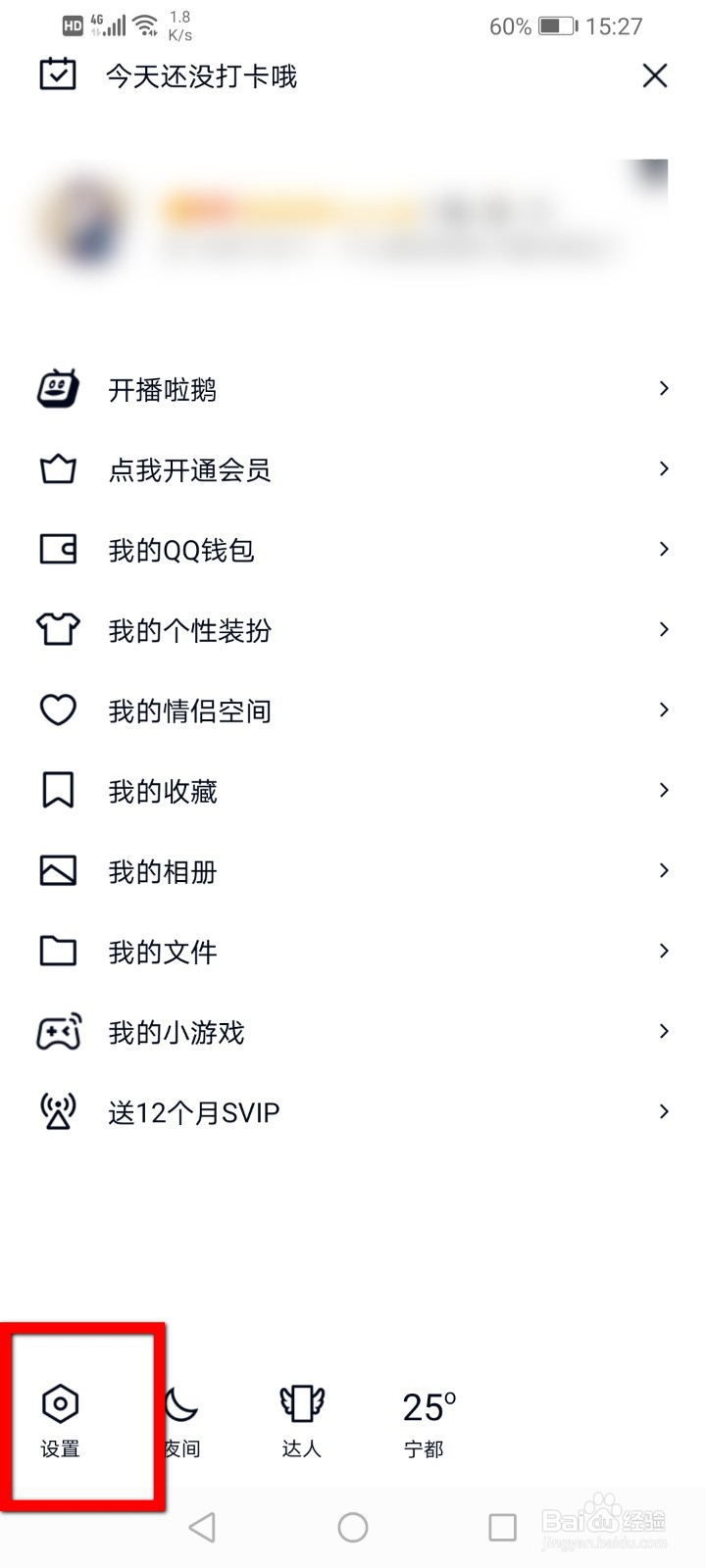
Task: Click the check-in calendar icon
Action: coord(57,74)
